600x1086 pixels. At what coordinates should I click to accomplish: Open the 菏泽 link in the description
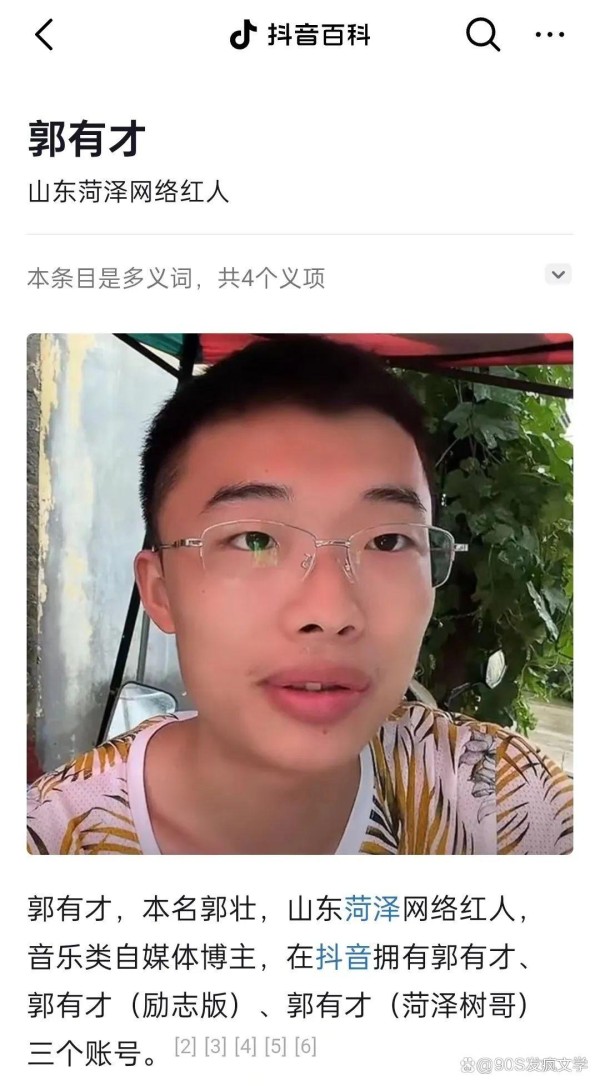pos(373,909)
